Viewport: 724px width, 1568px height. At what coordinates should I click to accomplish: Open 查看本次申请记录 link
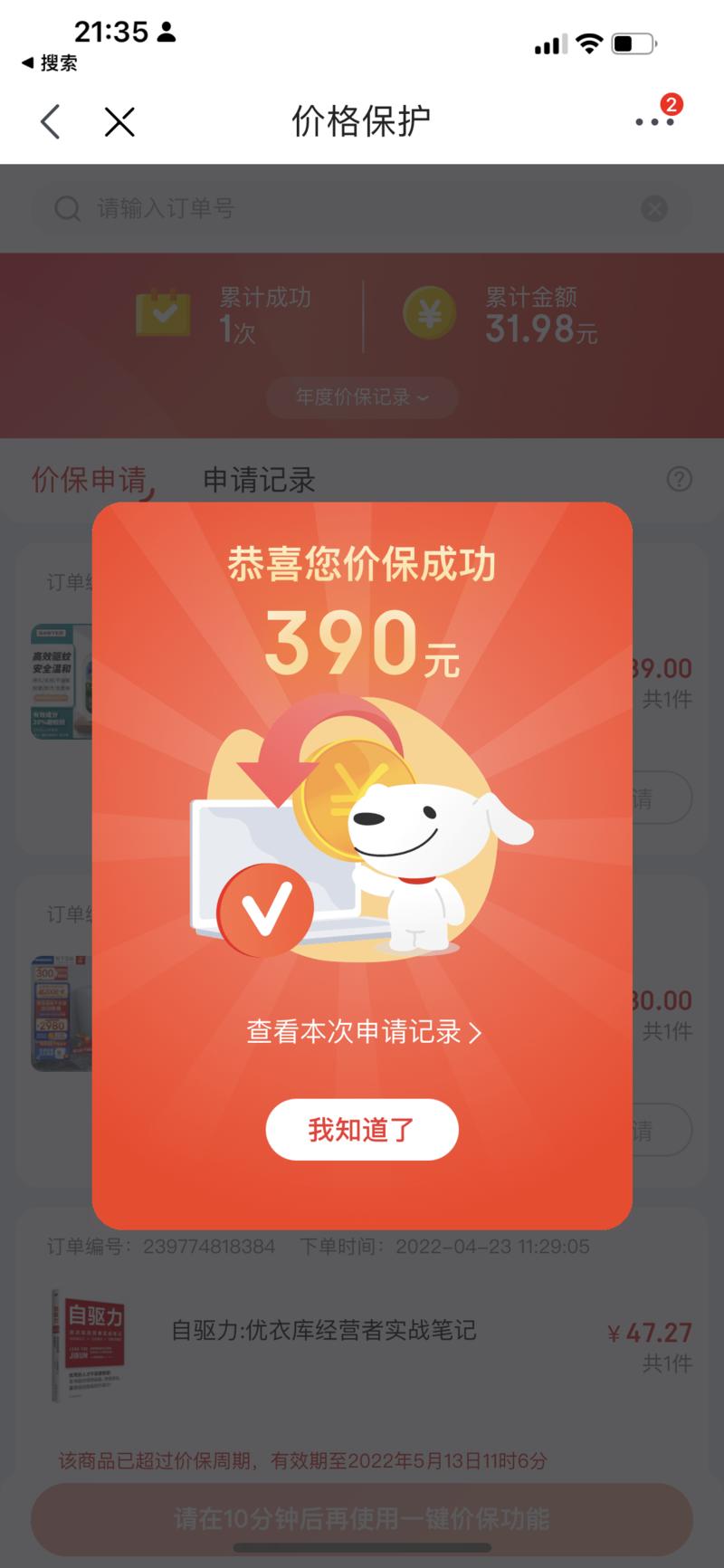(x=353, y=1032)
